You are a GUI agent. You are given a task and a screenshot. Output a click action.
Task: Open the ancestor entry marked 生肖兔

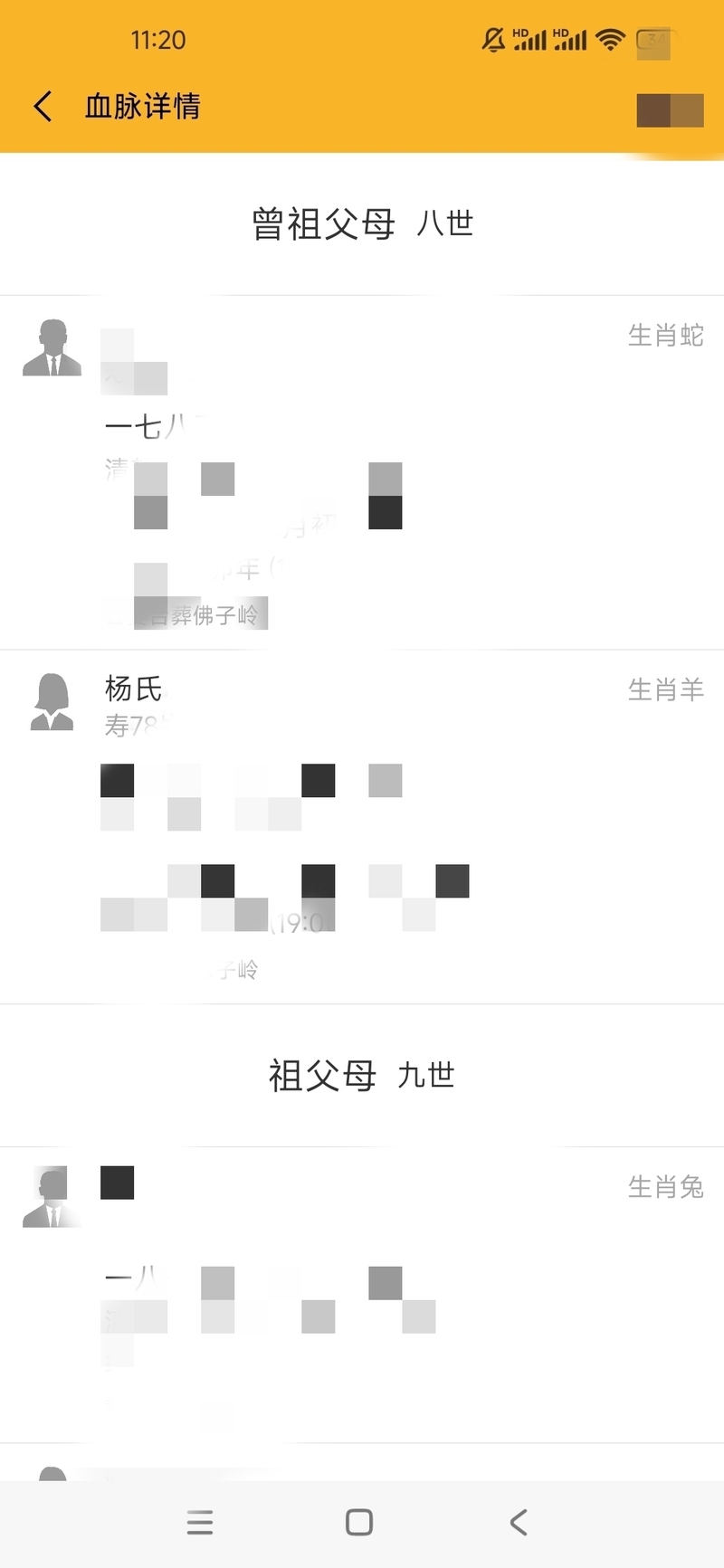coord(362,1294)
